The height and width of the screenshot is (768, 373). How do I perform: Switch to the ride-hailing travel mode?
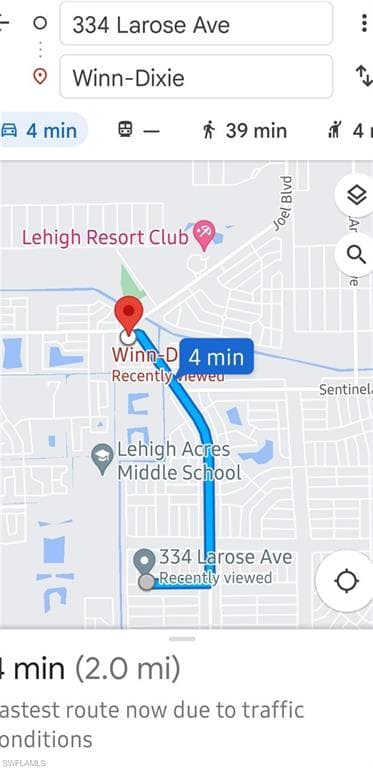350,131
